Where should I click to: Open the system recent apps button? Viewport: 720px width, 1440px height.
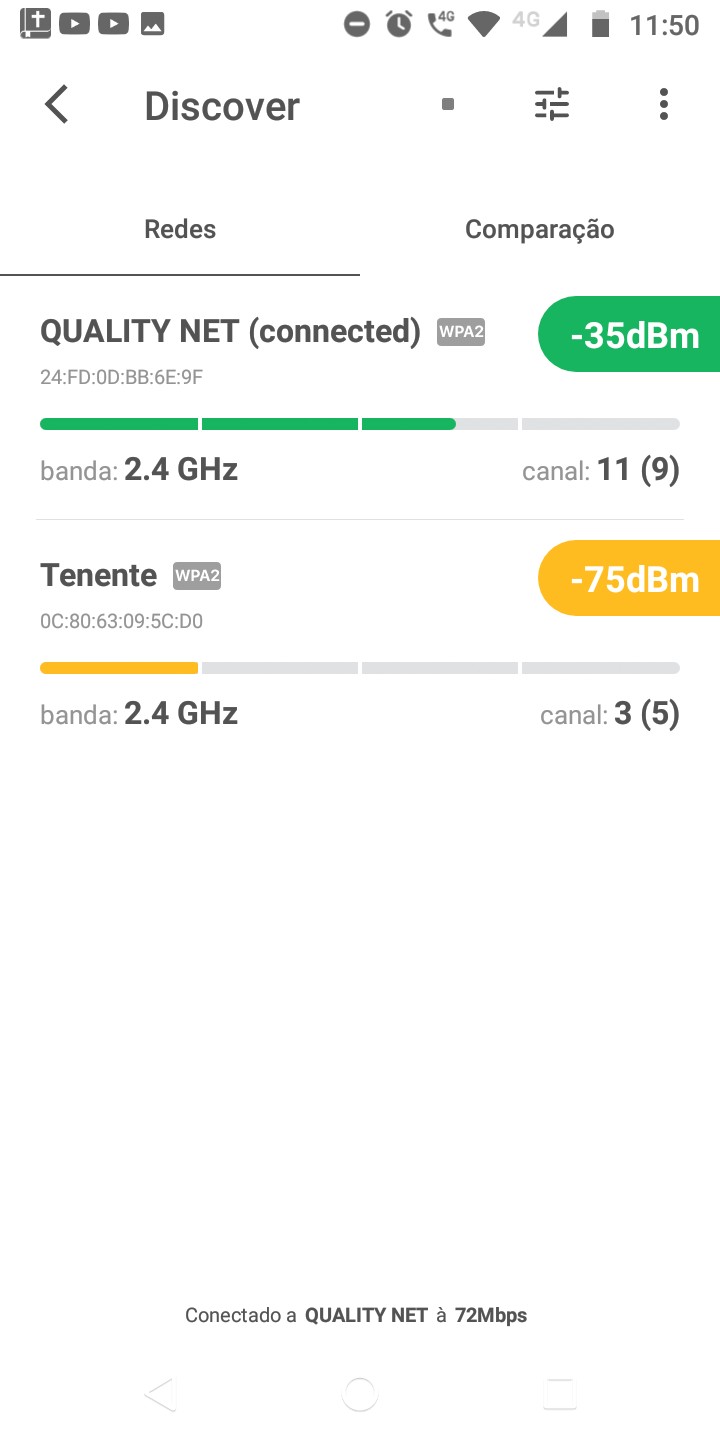coord(560,1394)
